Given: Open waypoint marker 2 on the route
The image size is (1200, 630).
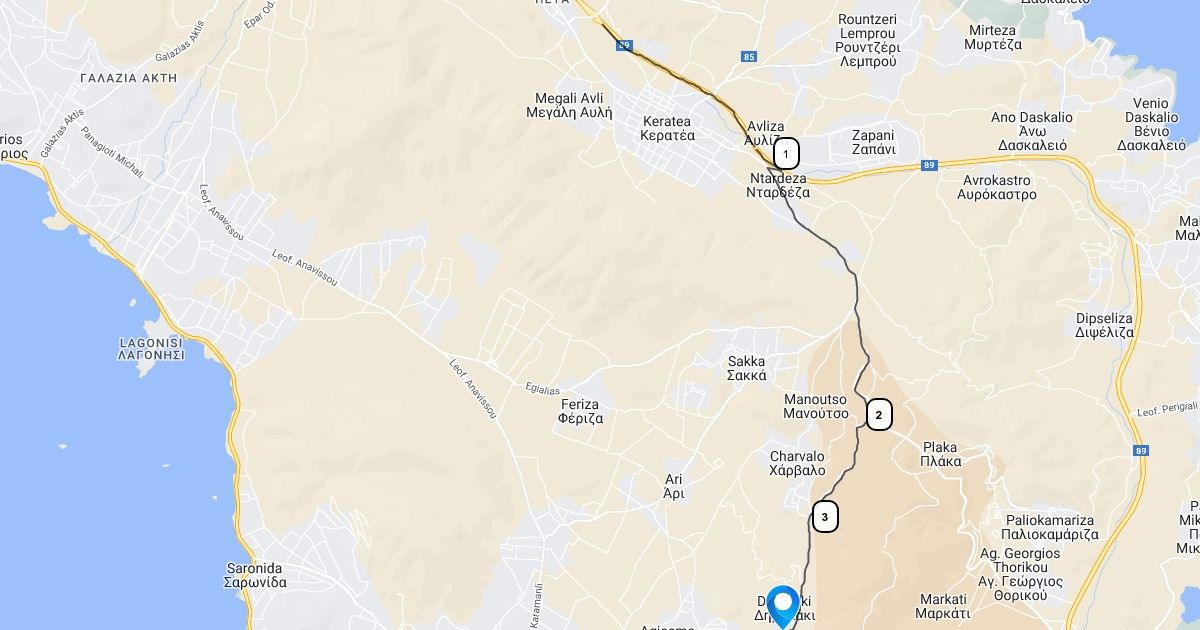Looking at the screenshot, I should tap(879, 415).
